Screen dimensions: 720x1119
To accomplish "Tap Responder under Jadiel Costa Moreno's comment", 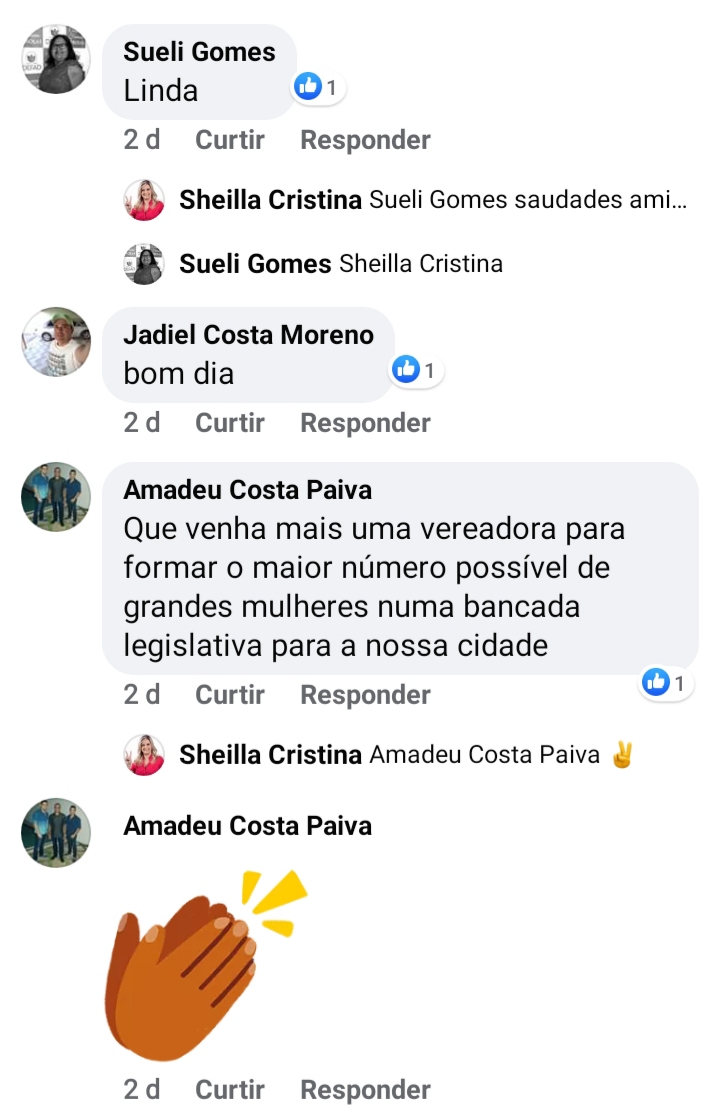I will tap(365, 423).
